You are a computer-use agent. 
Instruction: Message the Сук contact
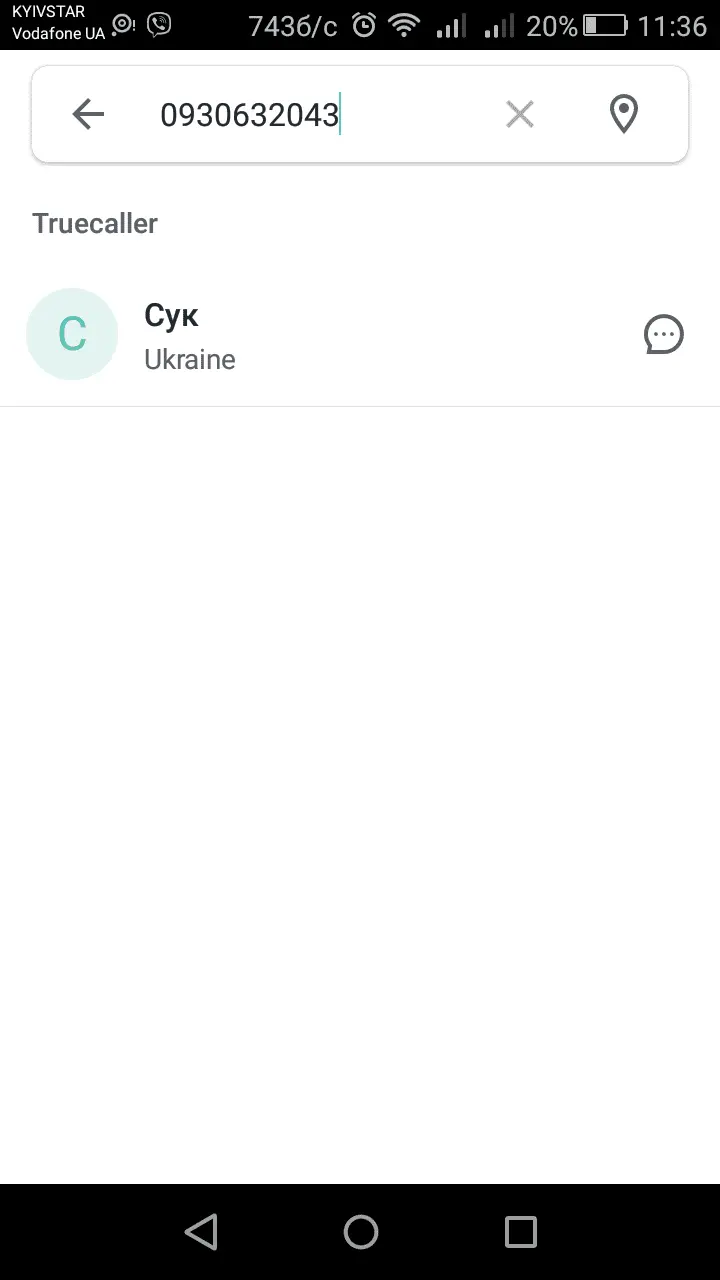(663, 335)
